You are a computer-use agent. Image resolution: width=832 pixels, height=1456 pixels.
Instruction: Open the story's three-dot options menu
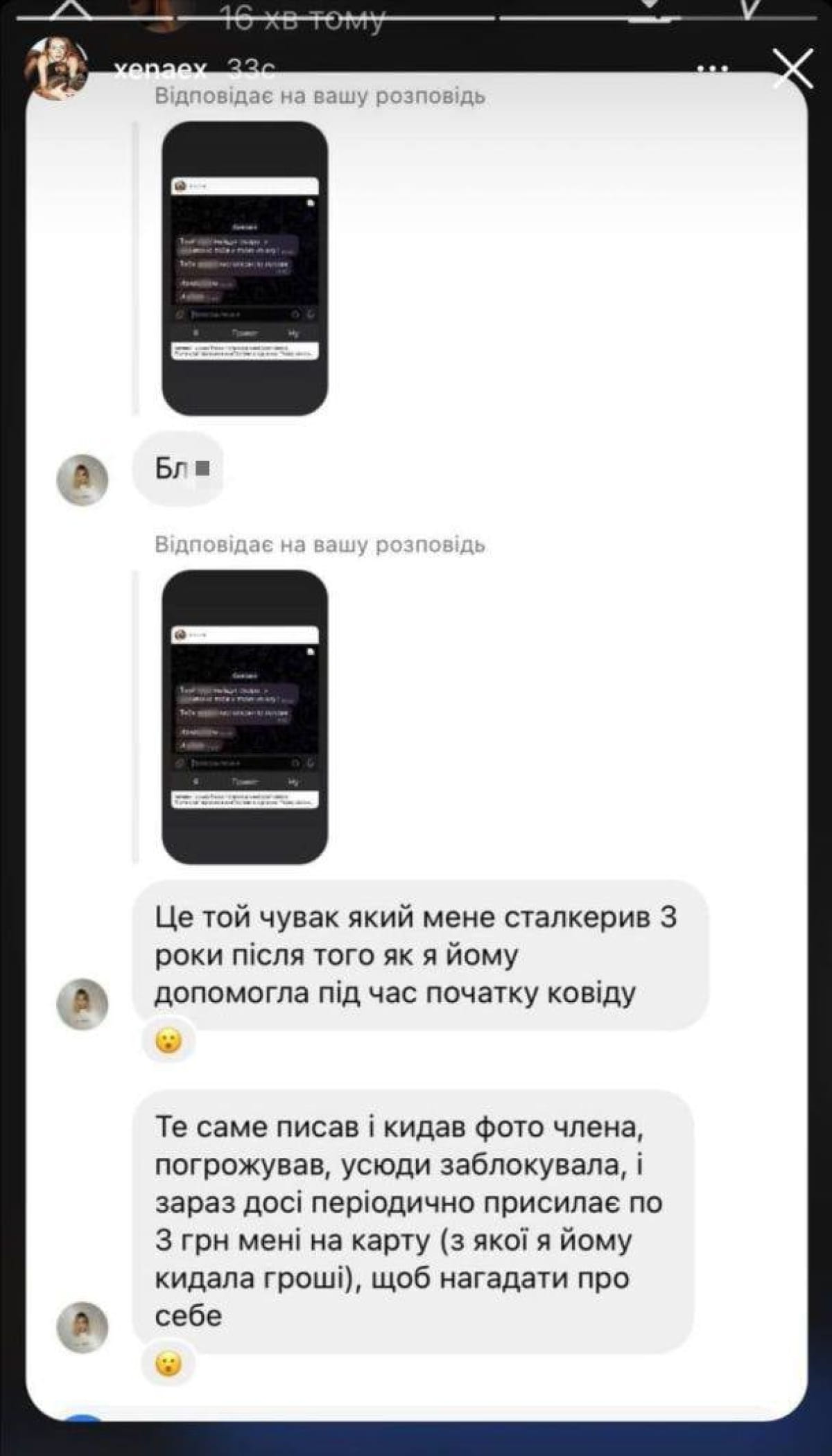(x=713, y=69)
